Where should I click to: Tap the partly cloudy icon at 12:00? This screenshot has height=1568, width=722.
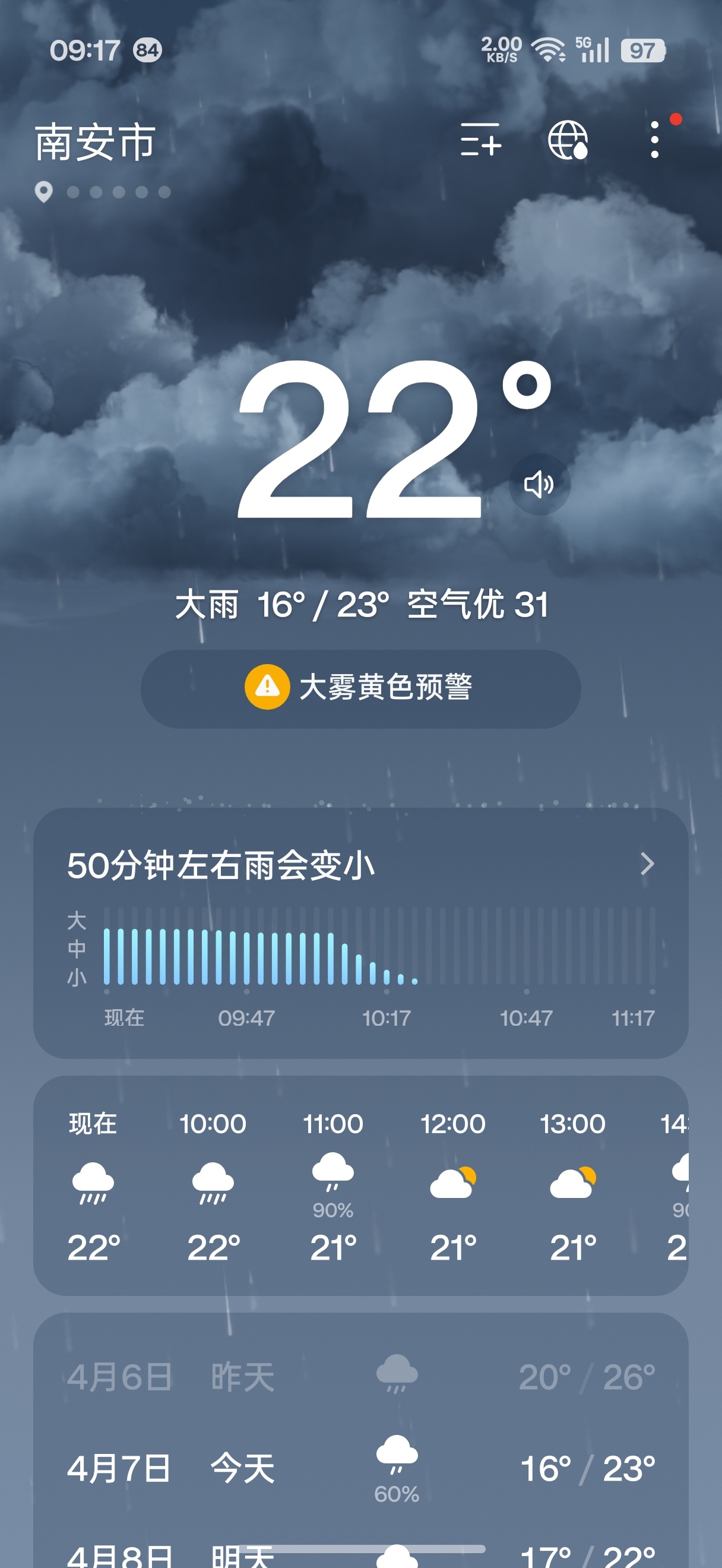(452, 1179)
